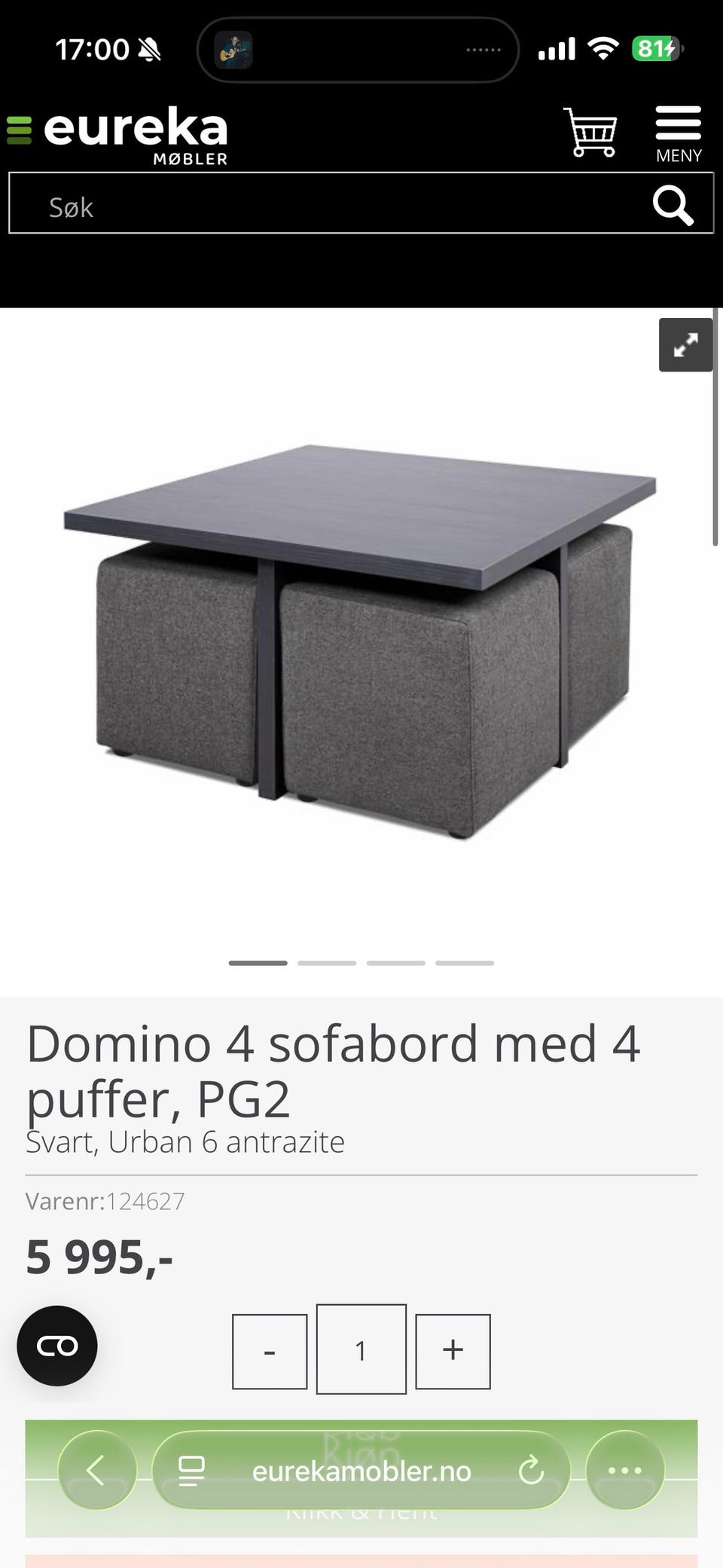The height and width of the screenshot is (1568, 723).
Task: Edit the quantity number field
Action: tap(361, 1349)
